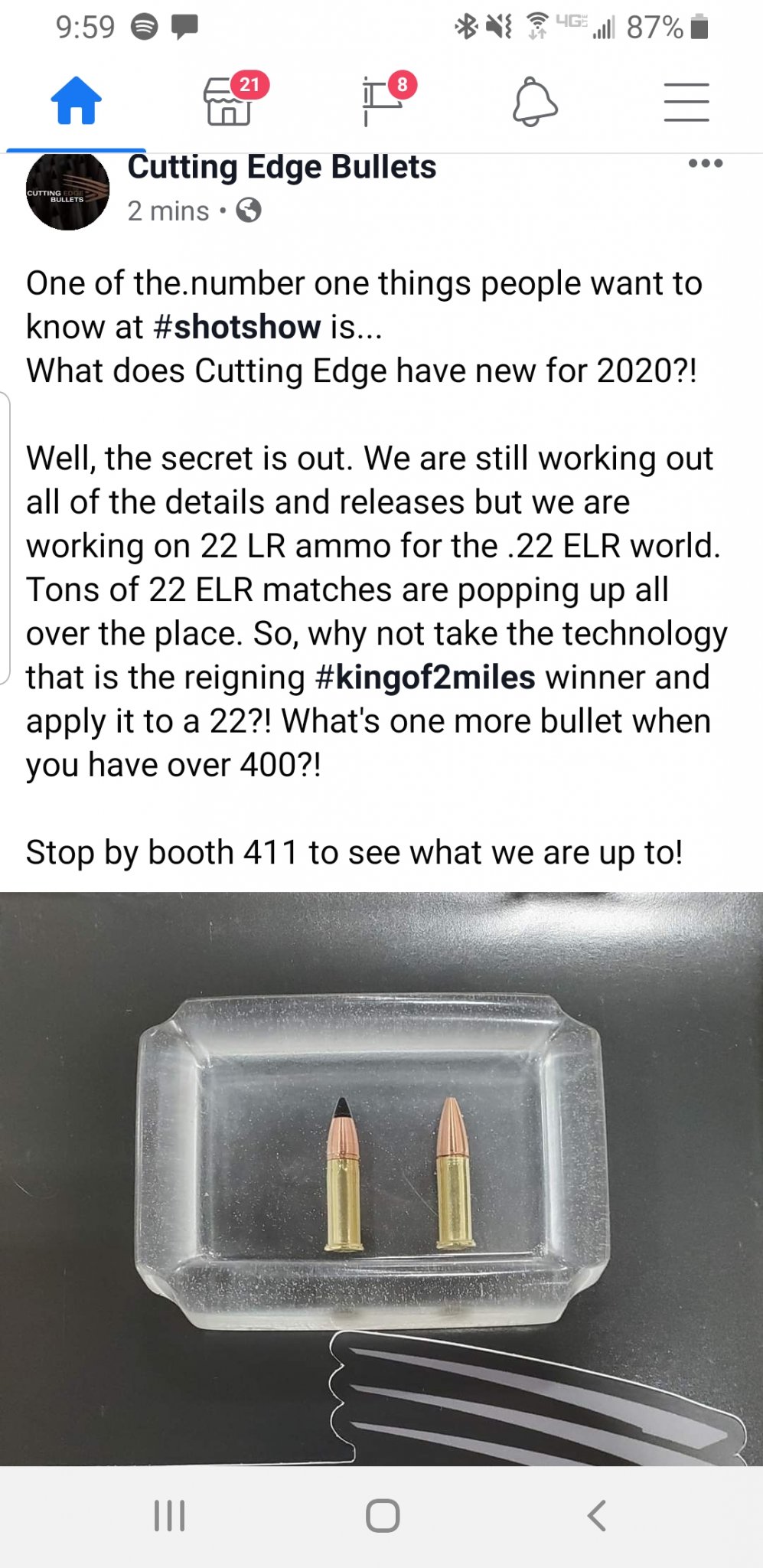Open the #shotshow hashtag
The height and width of the screenshot is (1568, 763).
tap(237, 328)
